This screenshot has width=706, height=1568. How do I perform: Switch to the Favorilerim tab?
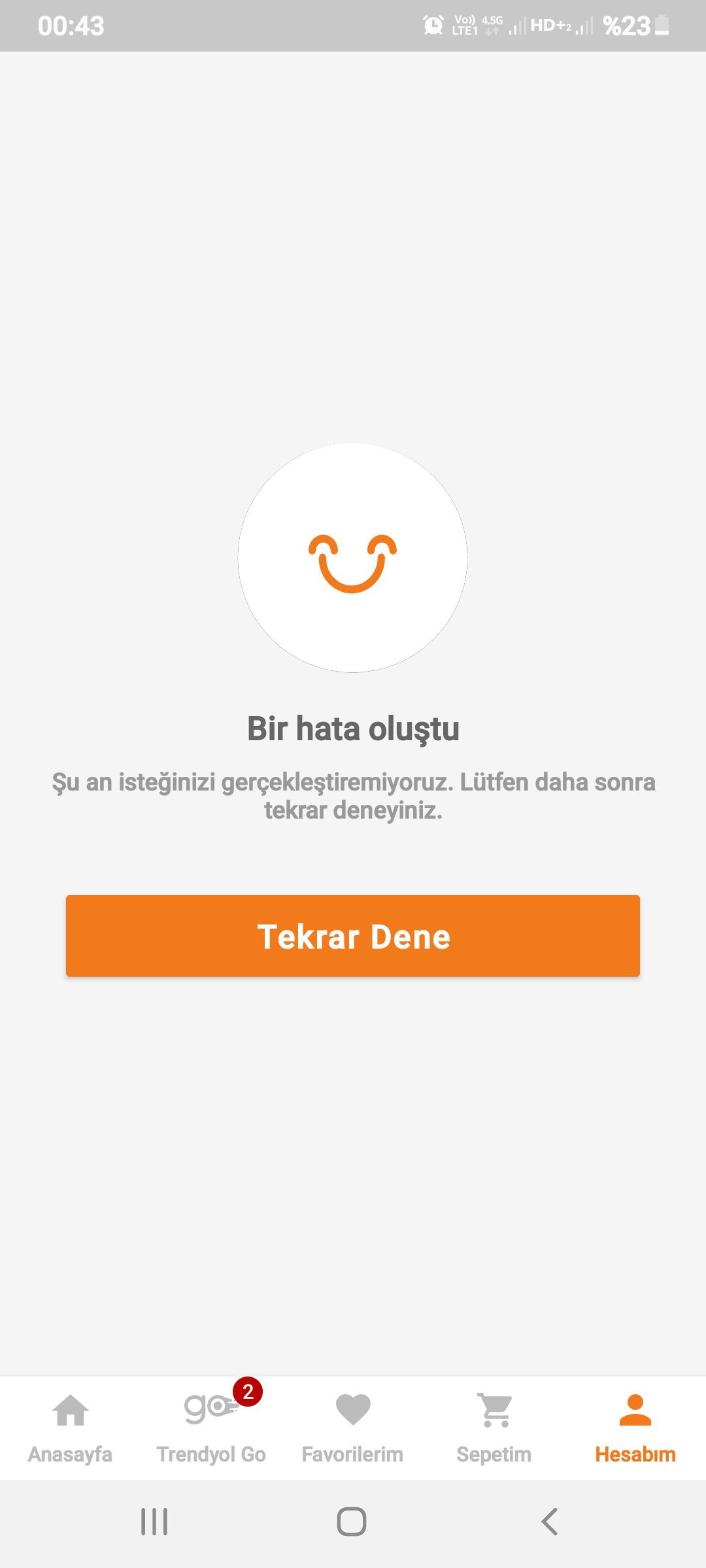point(353,1428)
